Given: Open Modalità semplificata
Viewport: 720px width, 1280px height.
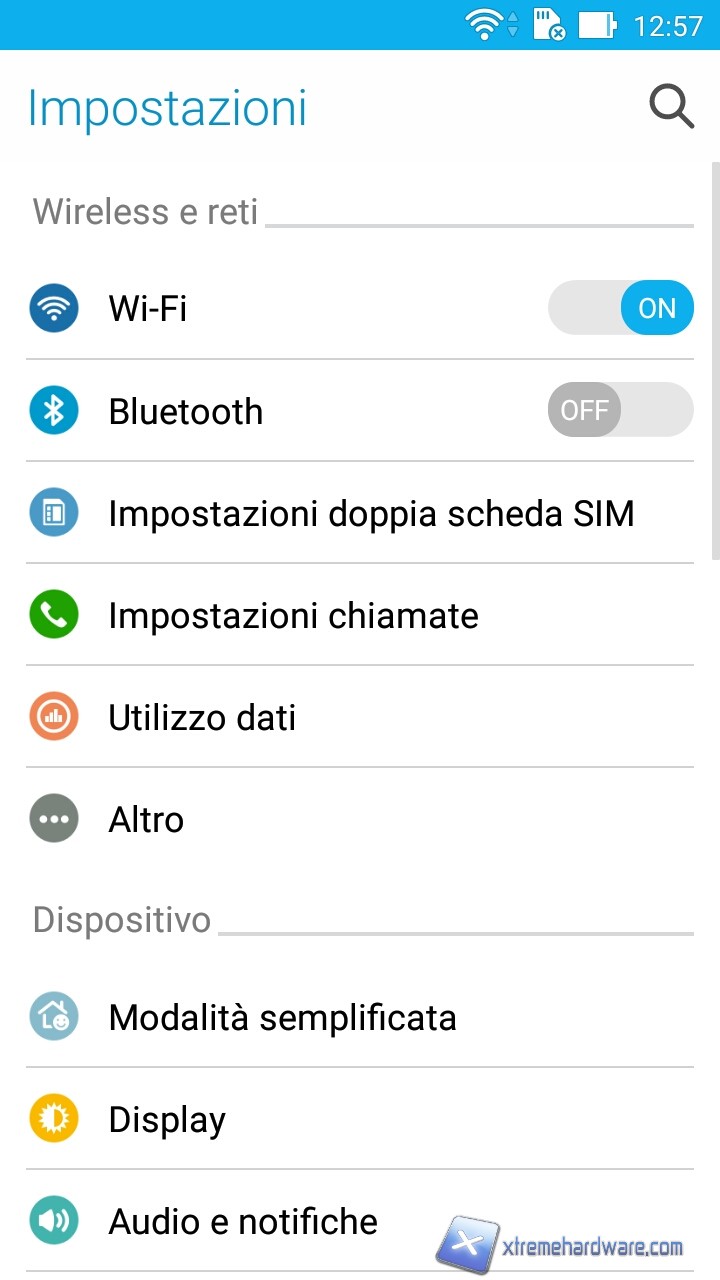Looking at the screenshot, I should pos(360,1017).
